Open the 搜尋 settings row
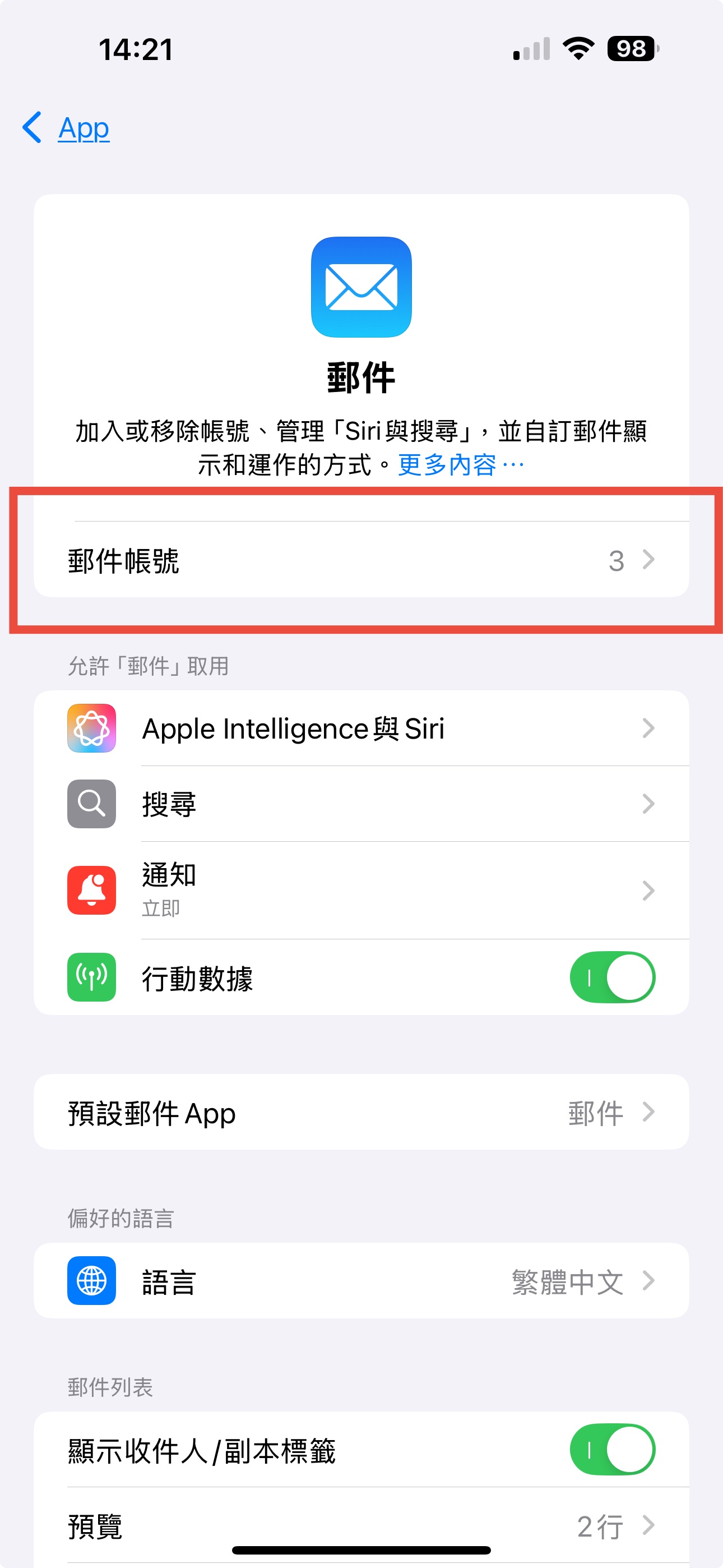723x1568 pixels. [361, 804]
